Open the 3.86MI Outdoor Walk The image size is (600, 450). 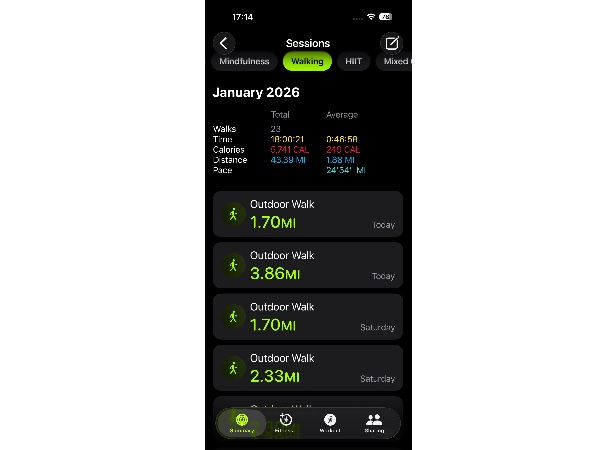pyautogui.click(x=308, y=265)
